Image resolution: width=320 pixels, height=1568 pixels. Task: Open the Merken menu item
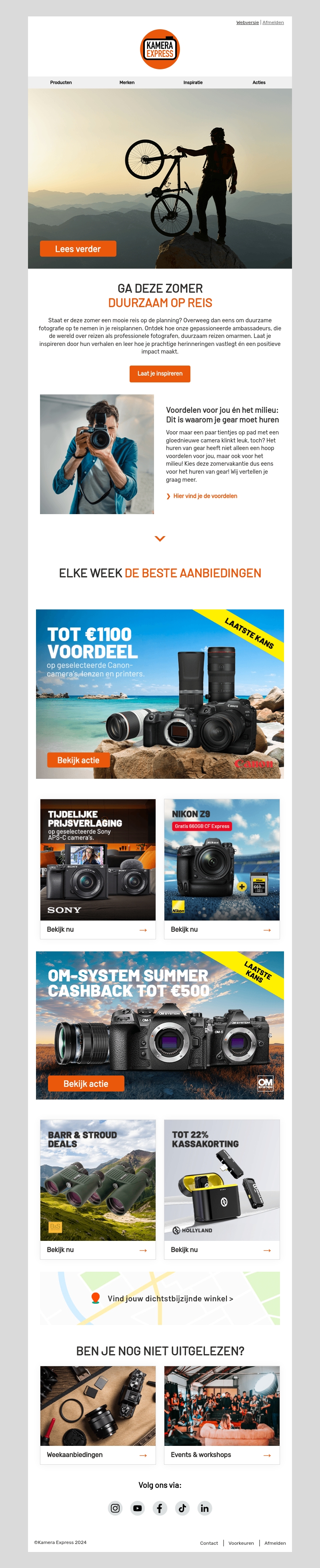click(126, 82)
